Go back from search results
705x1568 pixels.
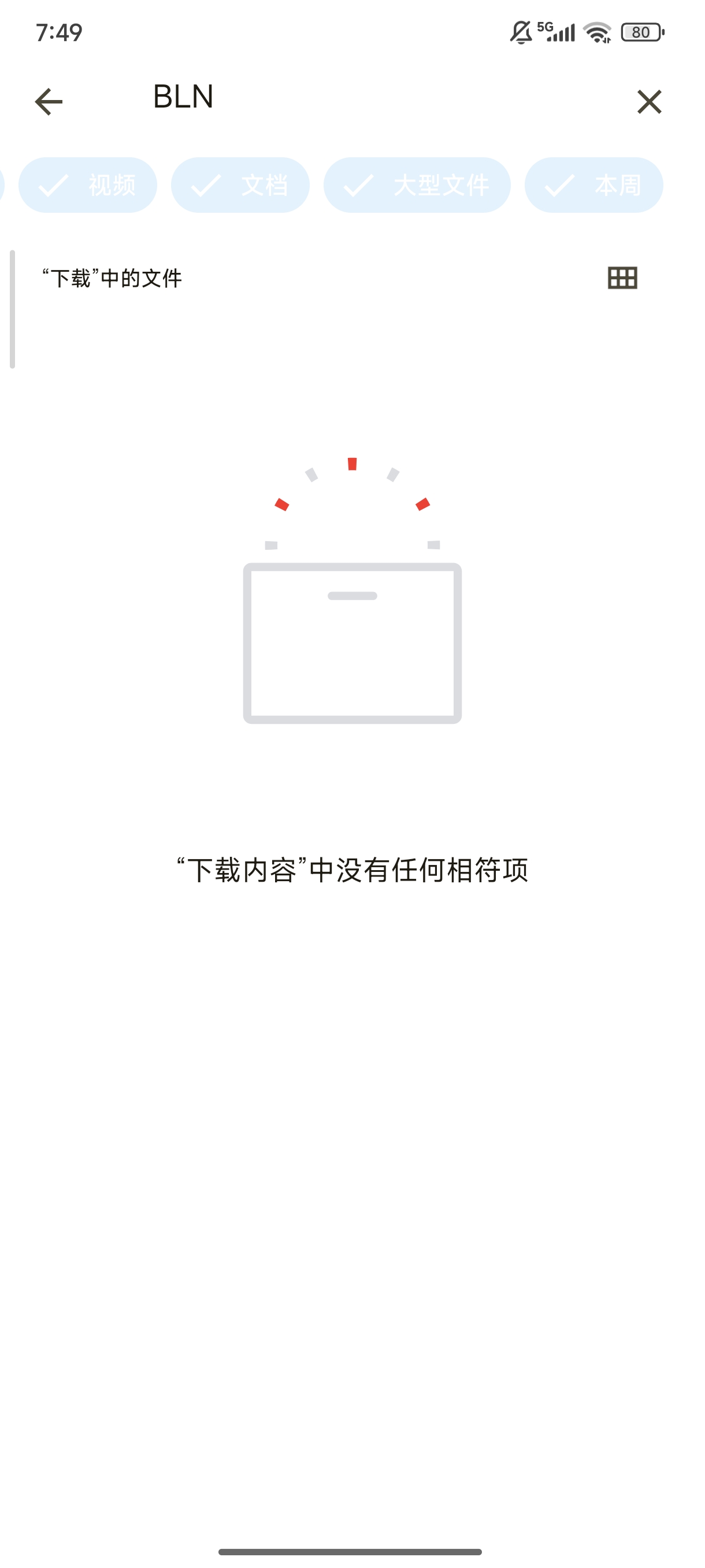(49, 102)
